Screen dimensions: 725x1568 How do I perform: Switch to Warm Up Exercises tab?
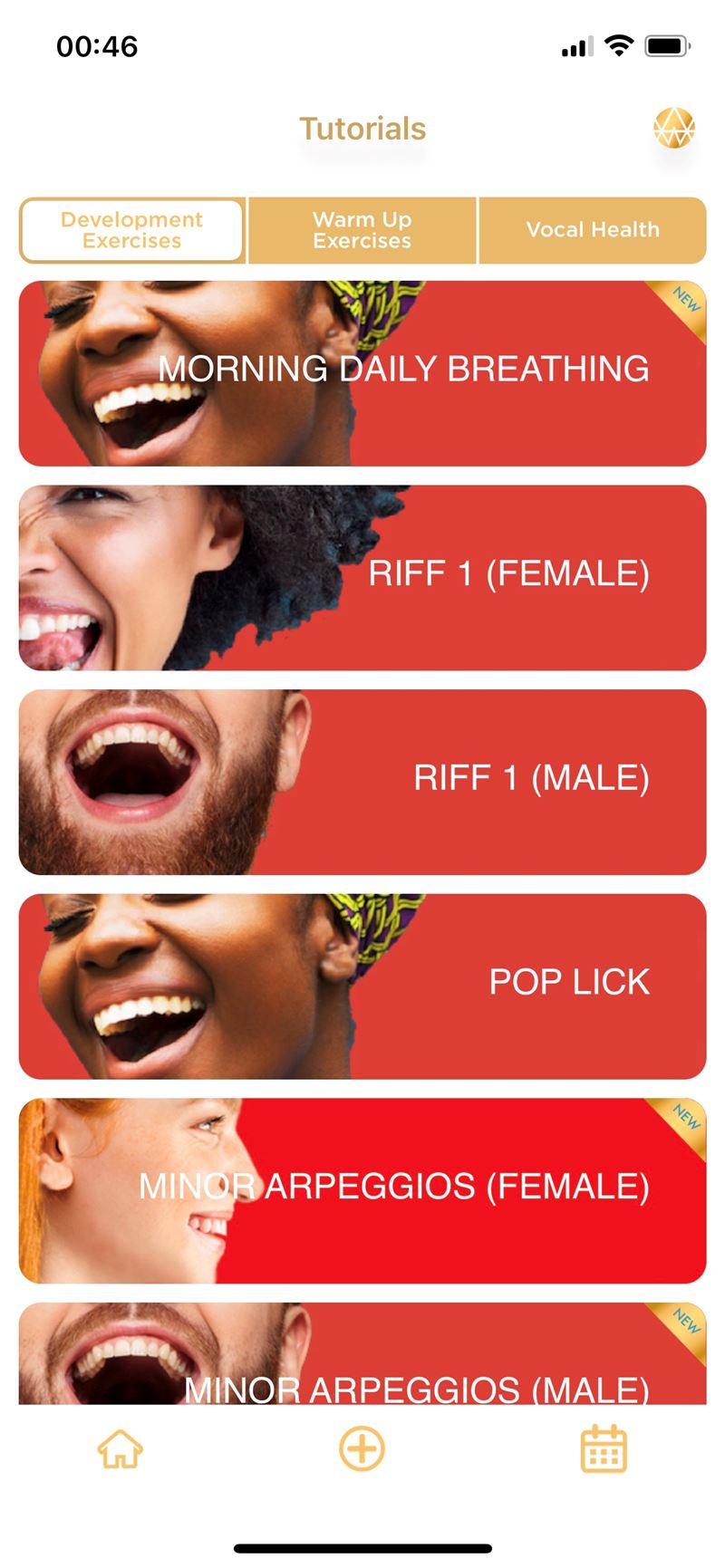[362, 230]
